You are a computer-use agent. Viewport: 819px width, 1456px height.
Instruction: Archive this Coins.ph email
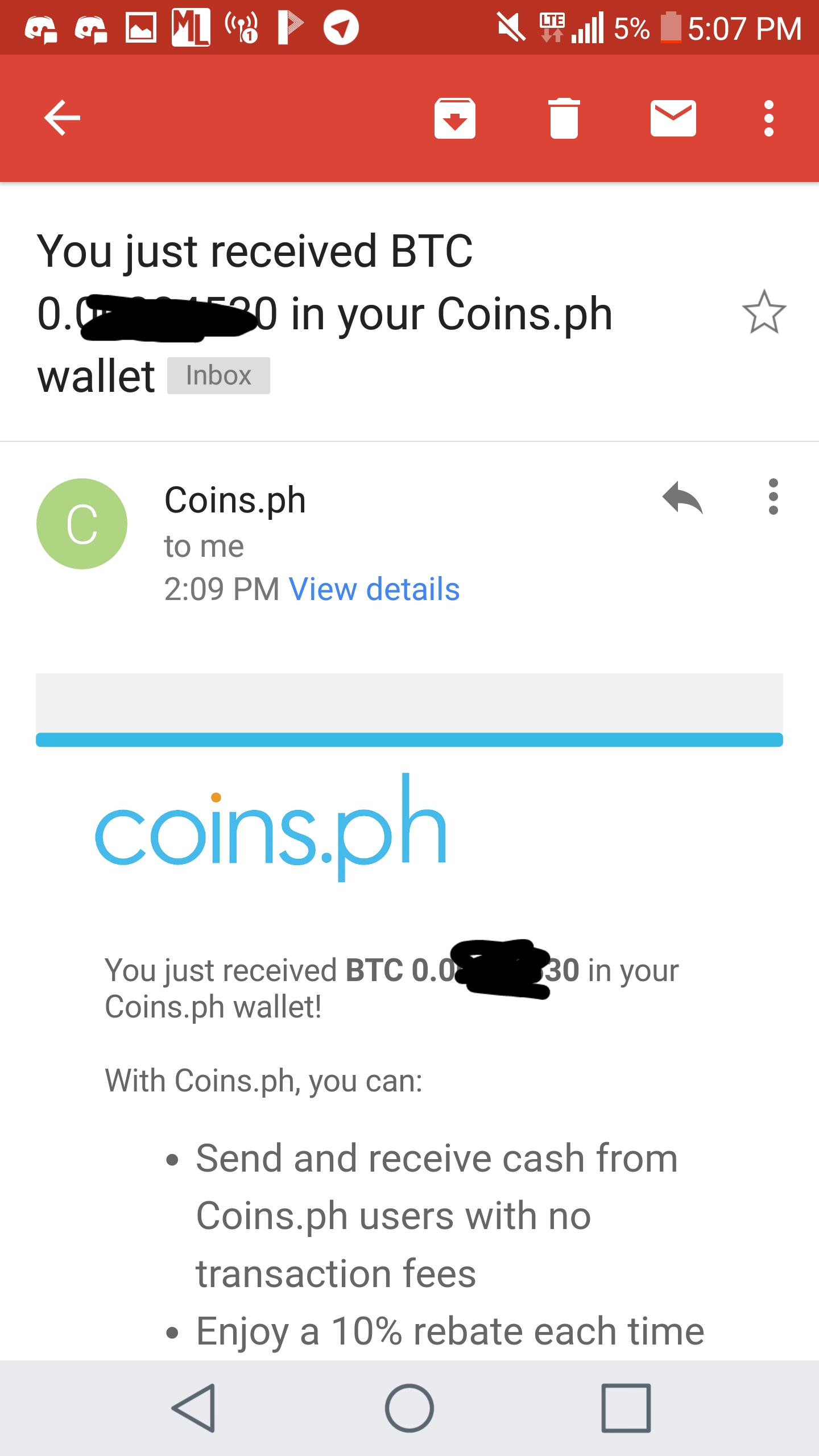click(x=454, y=118)
